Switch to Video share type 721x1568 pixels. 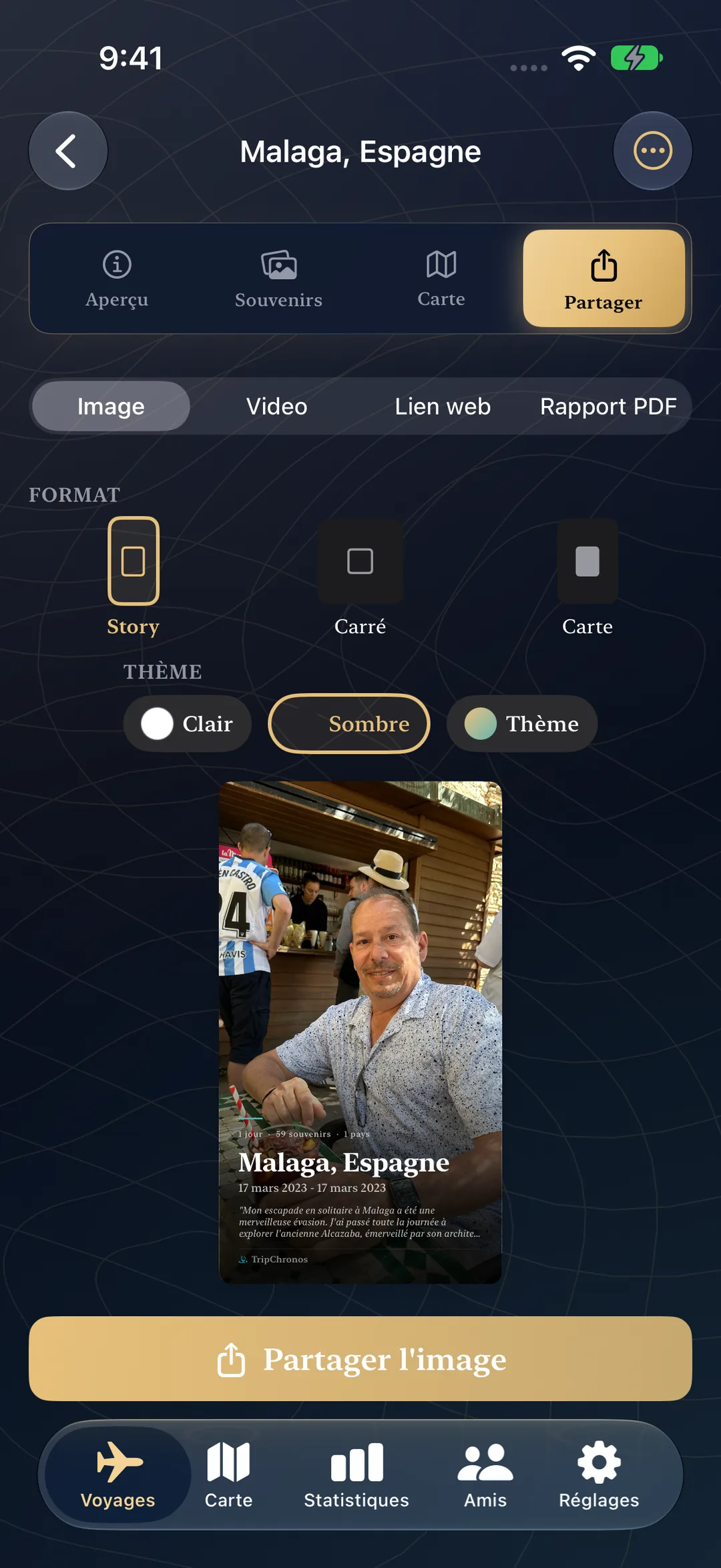click(x=276, y=406)
